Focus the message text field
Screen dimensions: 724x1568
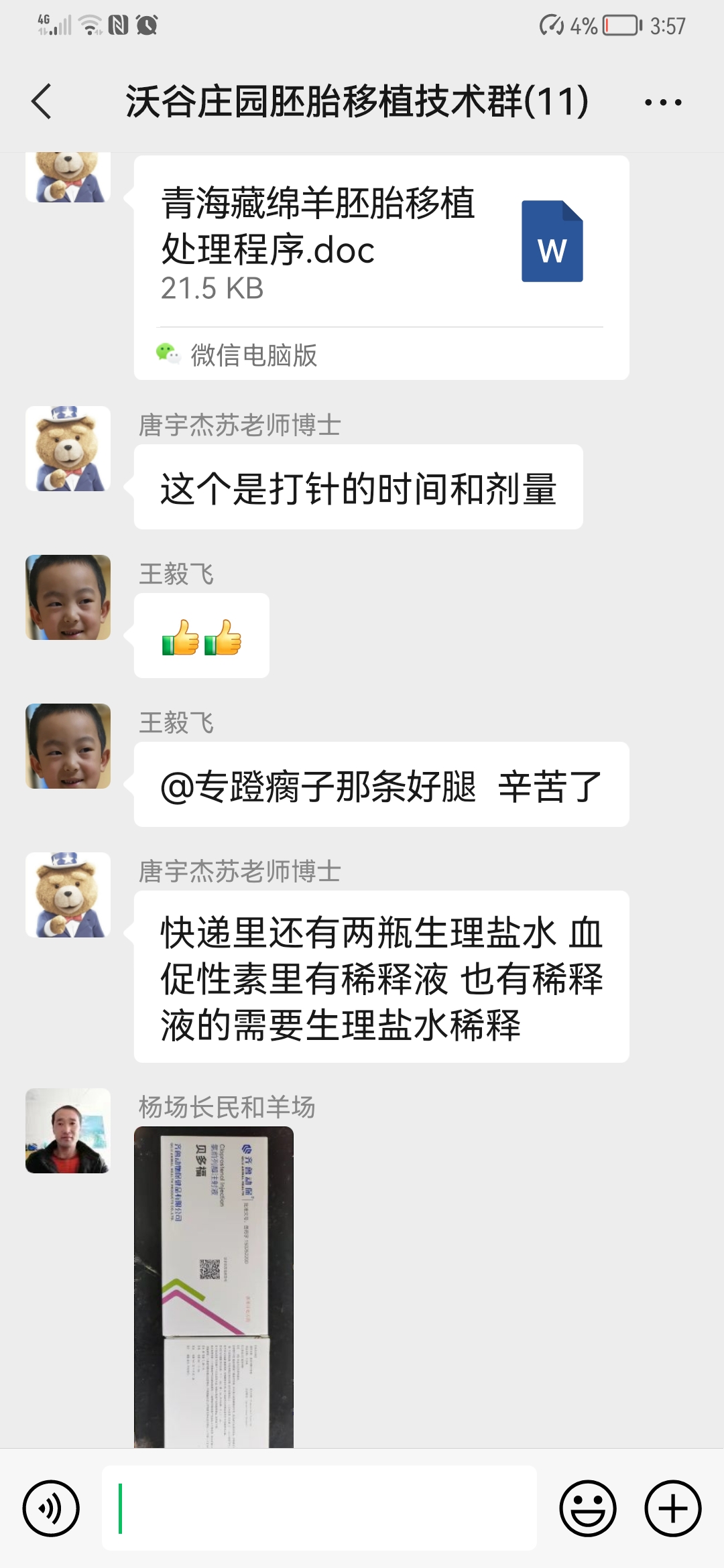pos(319,1508)
